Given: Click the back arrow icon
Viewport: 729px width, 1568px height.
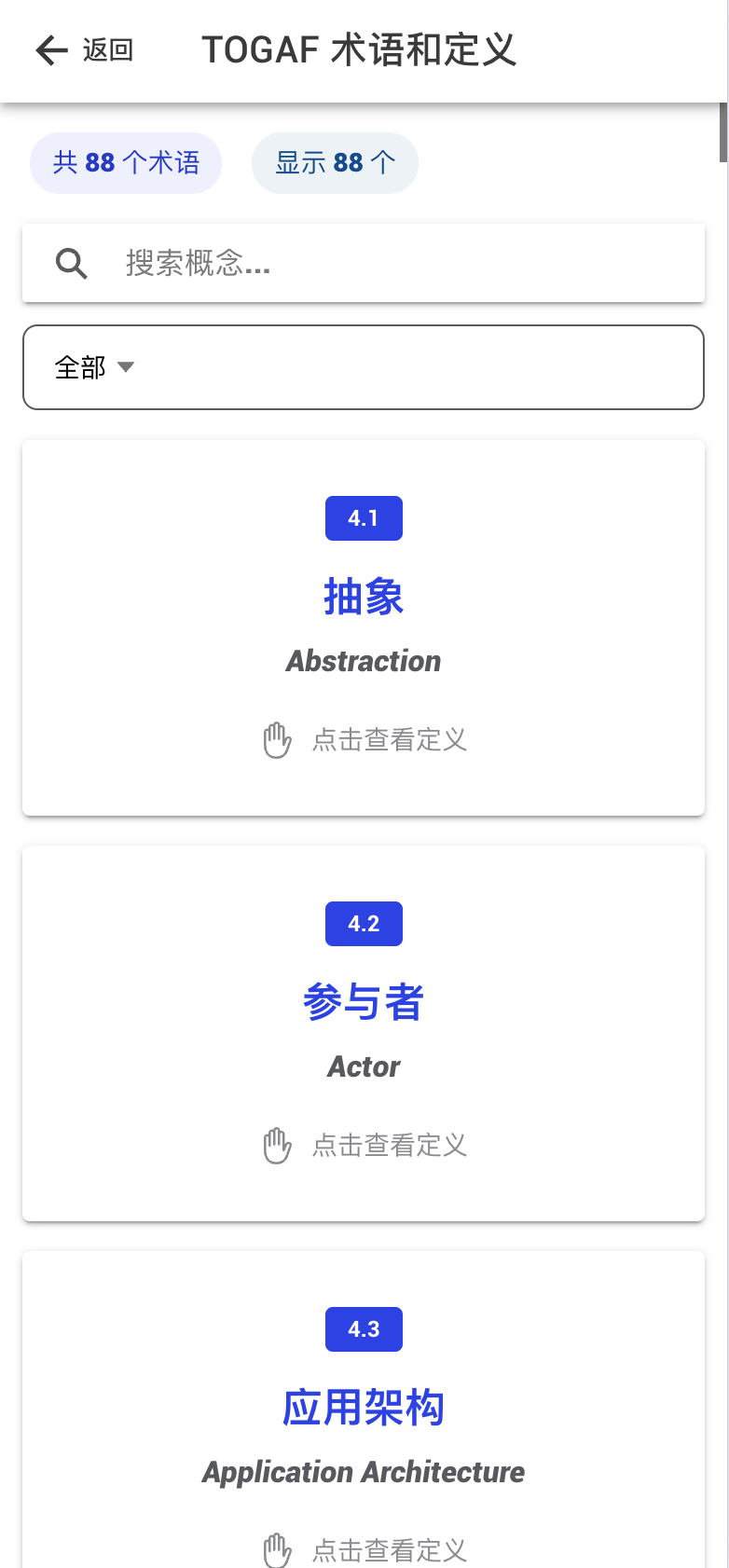Looking at the screenshot, I should tap(48, 51).
